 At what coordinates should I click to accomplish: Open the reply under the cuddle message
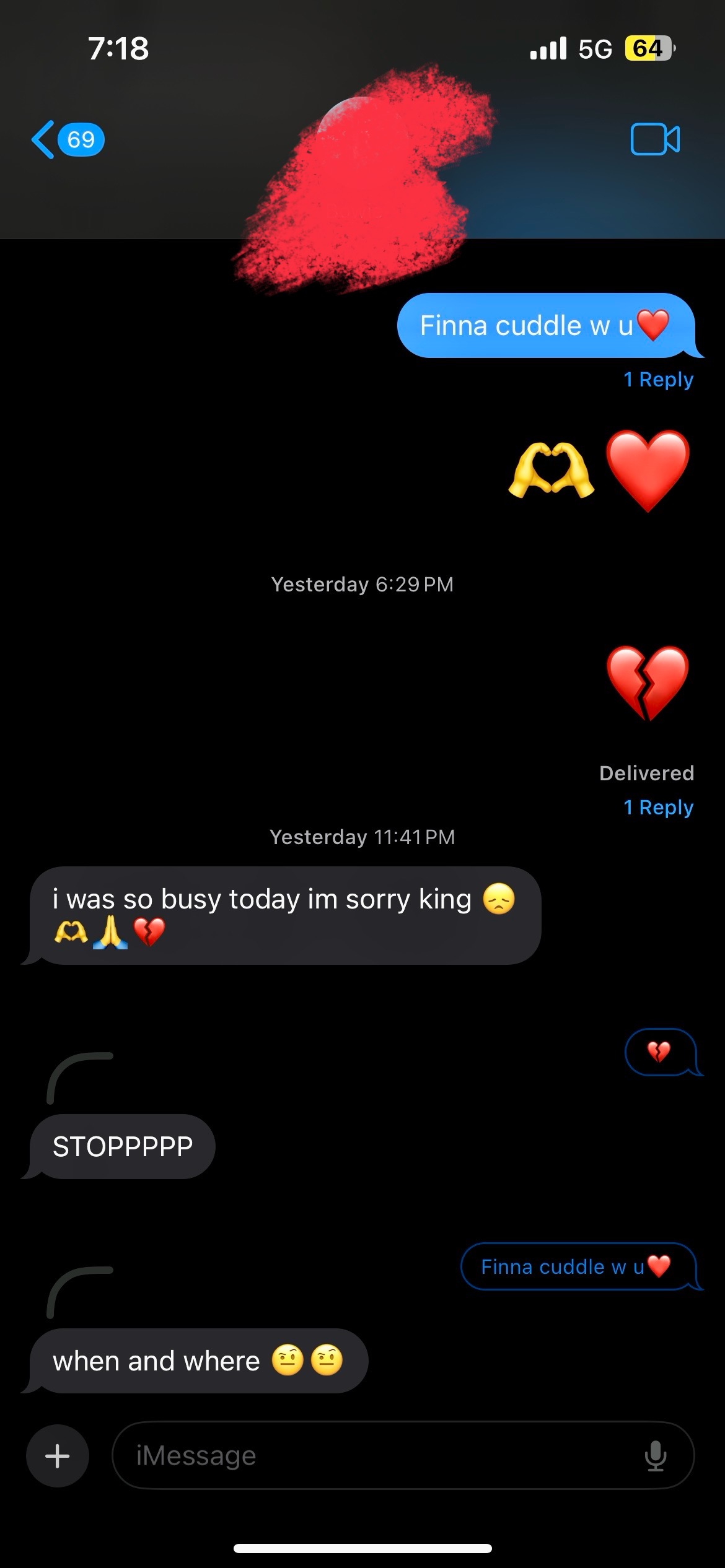click(658, 379)
